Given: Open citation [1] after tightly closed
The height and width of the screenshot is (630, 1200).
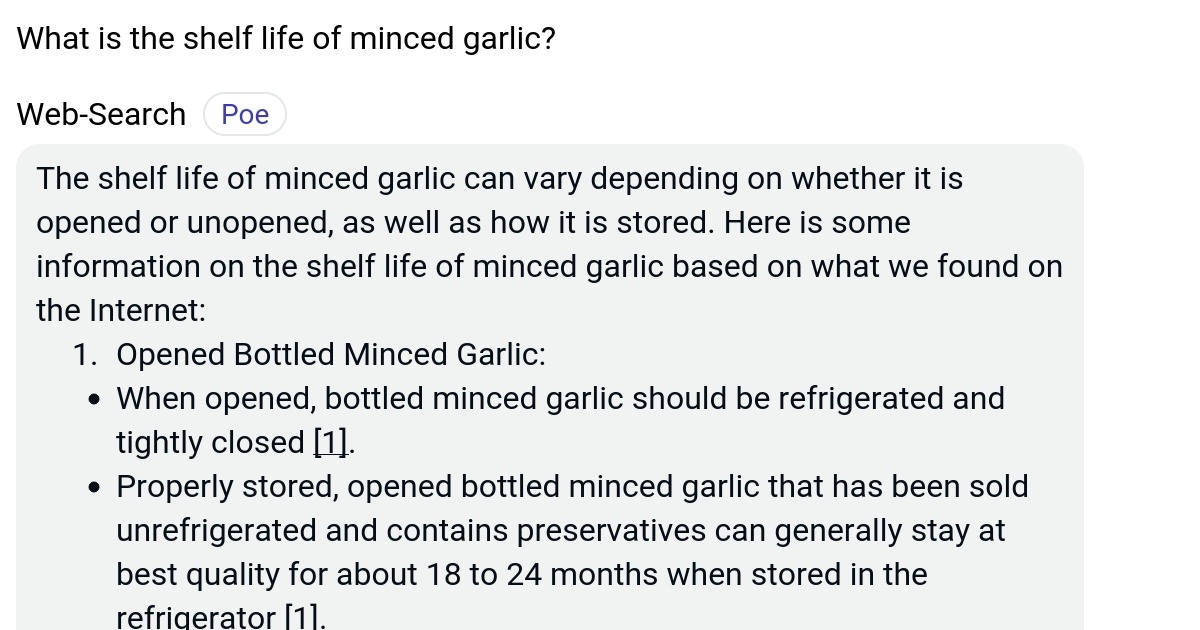Looking at the screenshot, I should [332, 442].
